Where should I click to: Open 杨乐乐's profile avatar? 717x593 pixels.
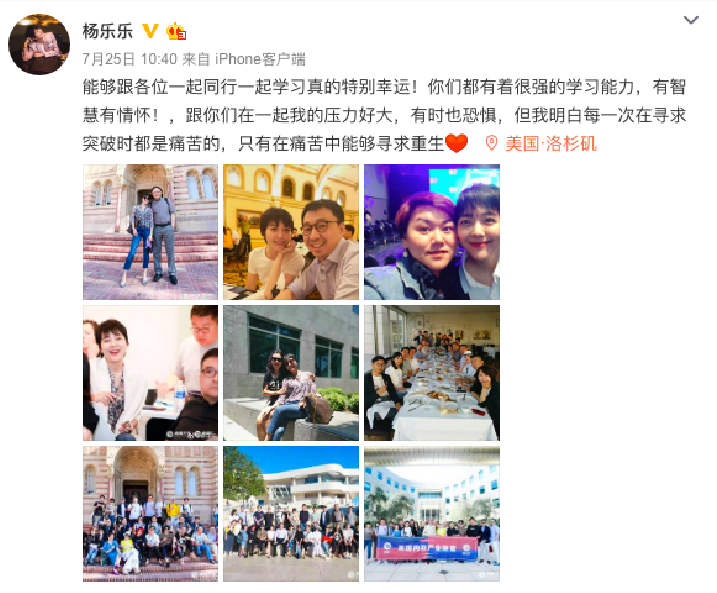pos(39,45)
